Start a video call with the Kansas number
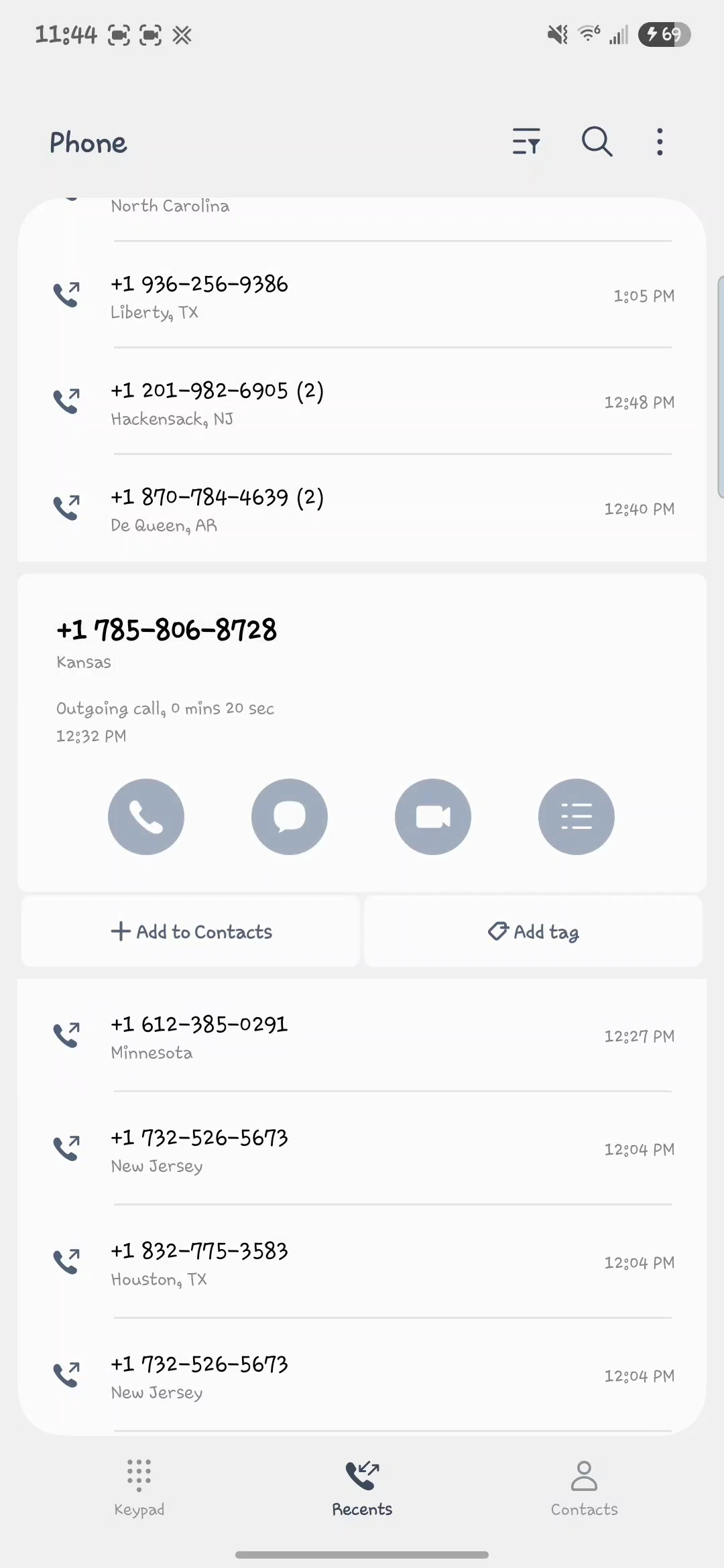The height and width of the screenshot is (1568, 724). click(433, 816)
